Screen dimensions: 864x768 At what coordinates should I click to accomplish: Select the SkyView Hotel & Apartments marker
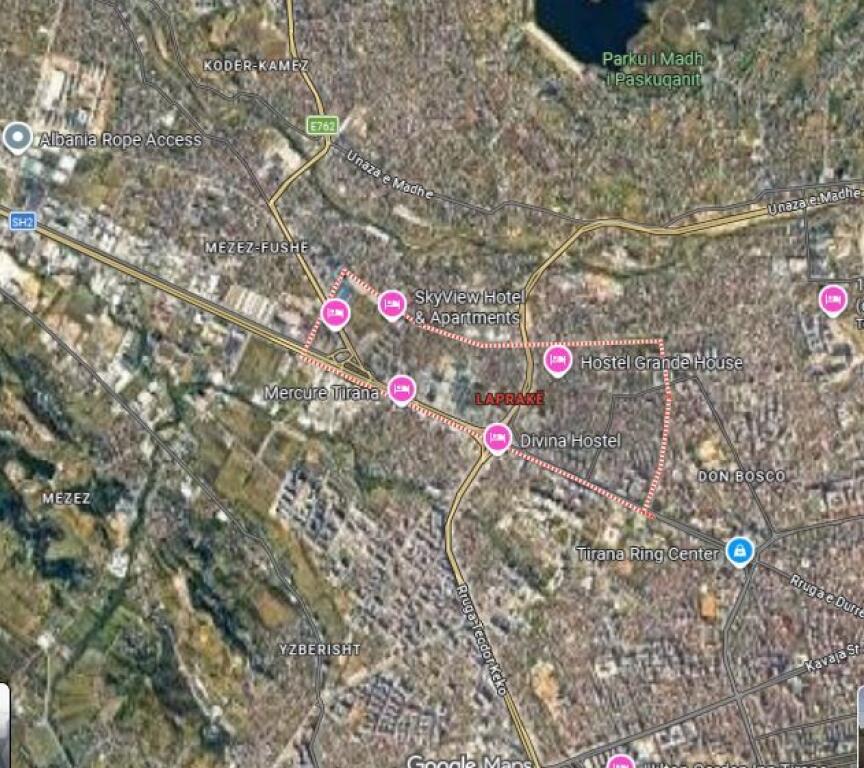[392, 303]
